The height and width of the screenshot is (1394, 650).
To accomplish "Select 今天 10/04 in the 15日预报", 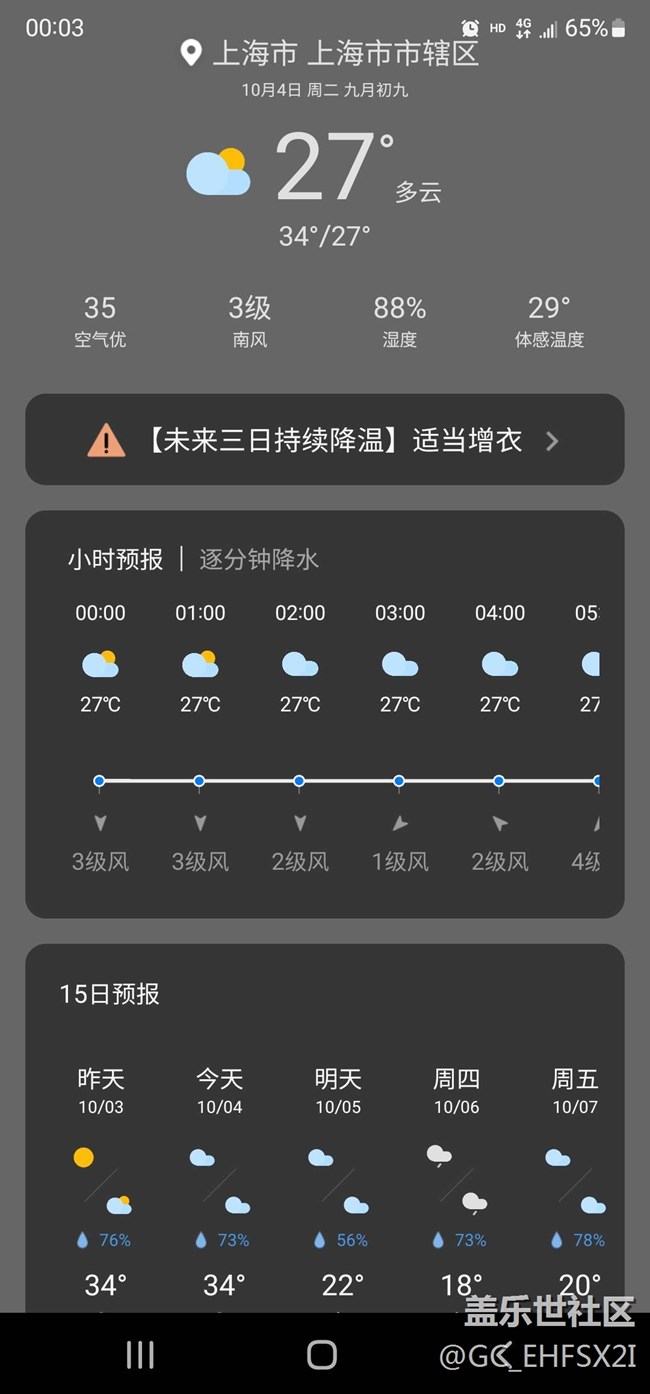I will [219, 1180].
